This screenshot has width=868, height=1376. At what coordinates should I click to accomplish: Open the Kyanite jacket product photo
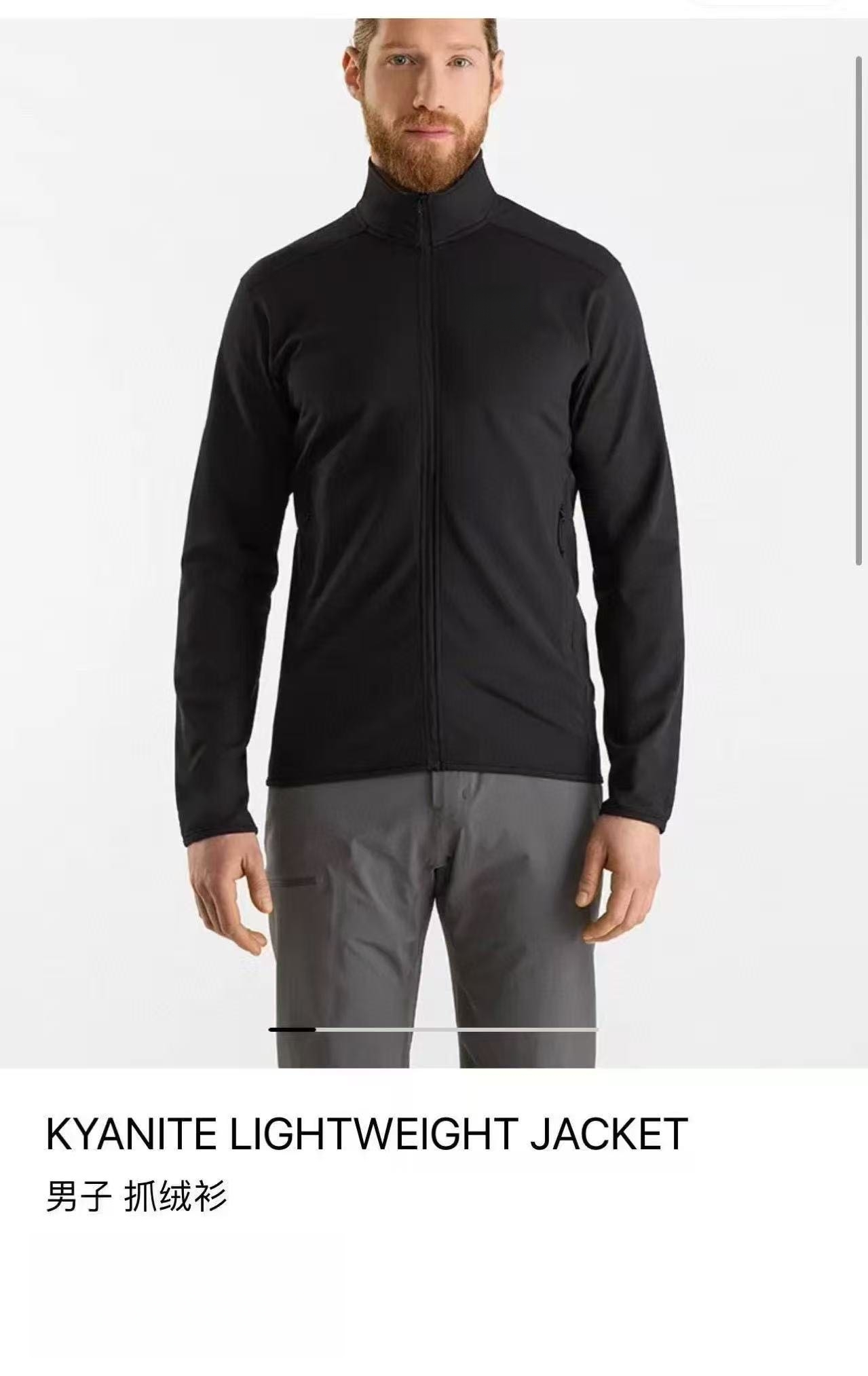click(434, 516)
